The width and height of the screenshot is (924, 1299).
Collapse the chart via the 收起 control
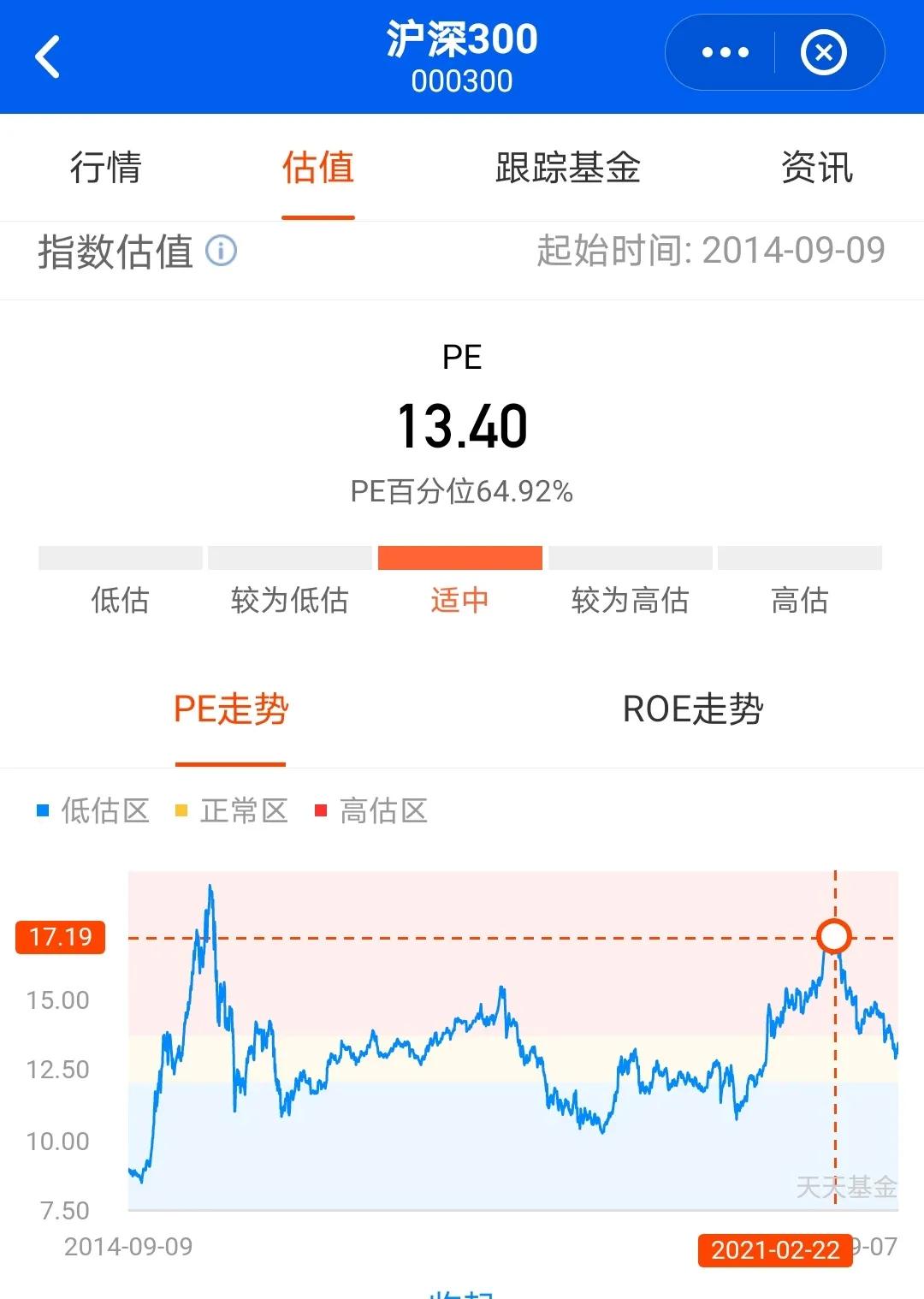point(462,1292)
